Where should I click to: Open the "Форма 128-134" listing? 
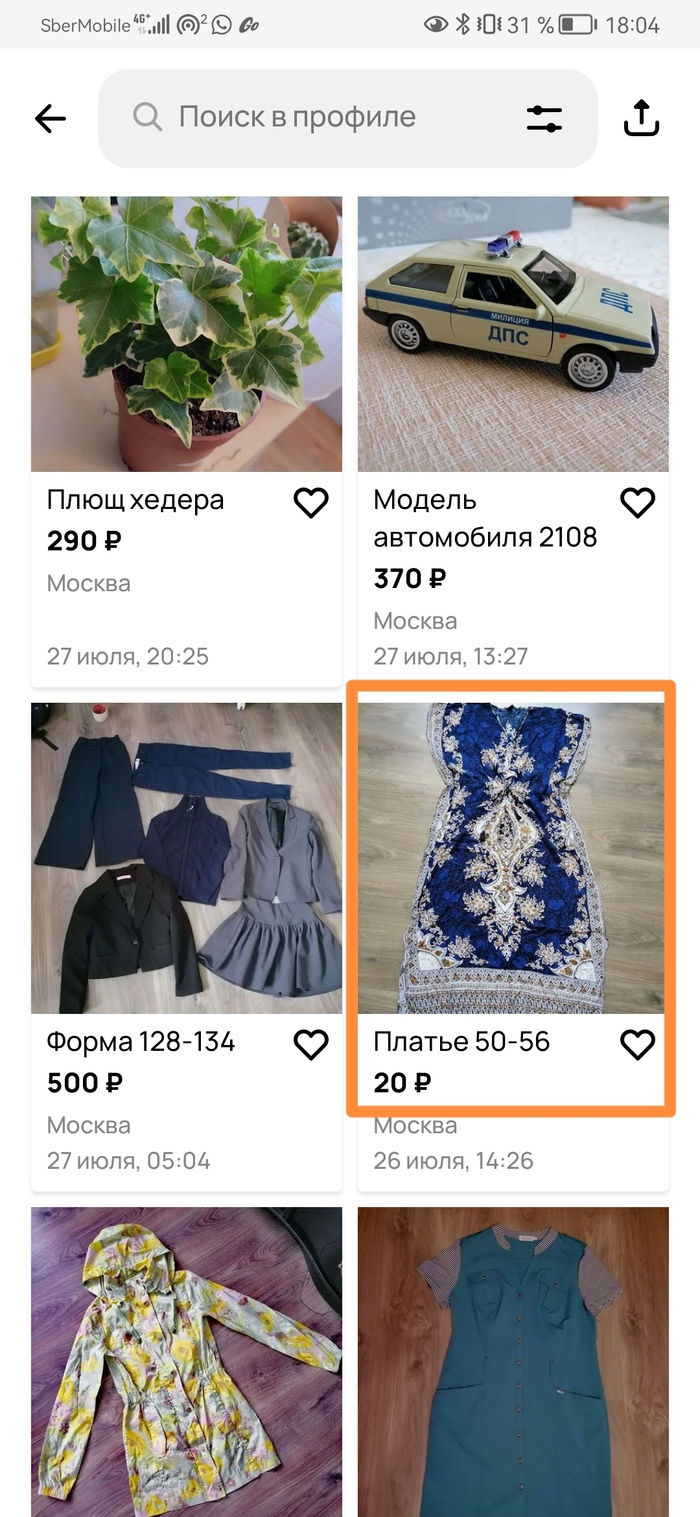[x=186, y=858]
